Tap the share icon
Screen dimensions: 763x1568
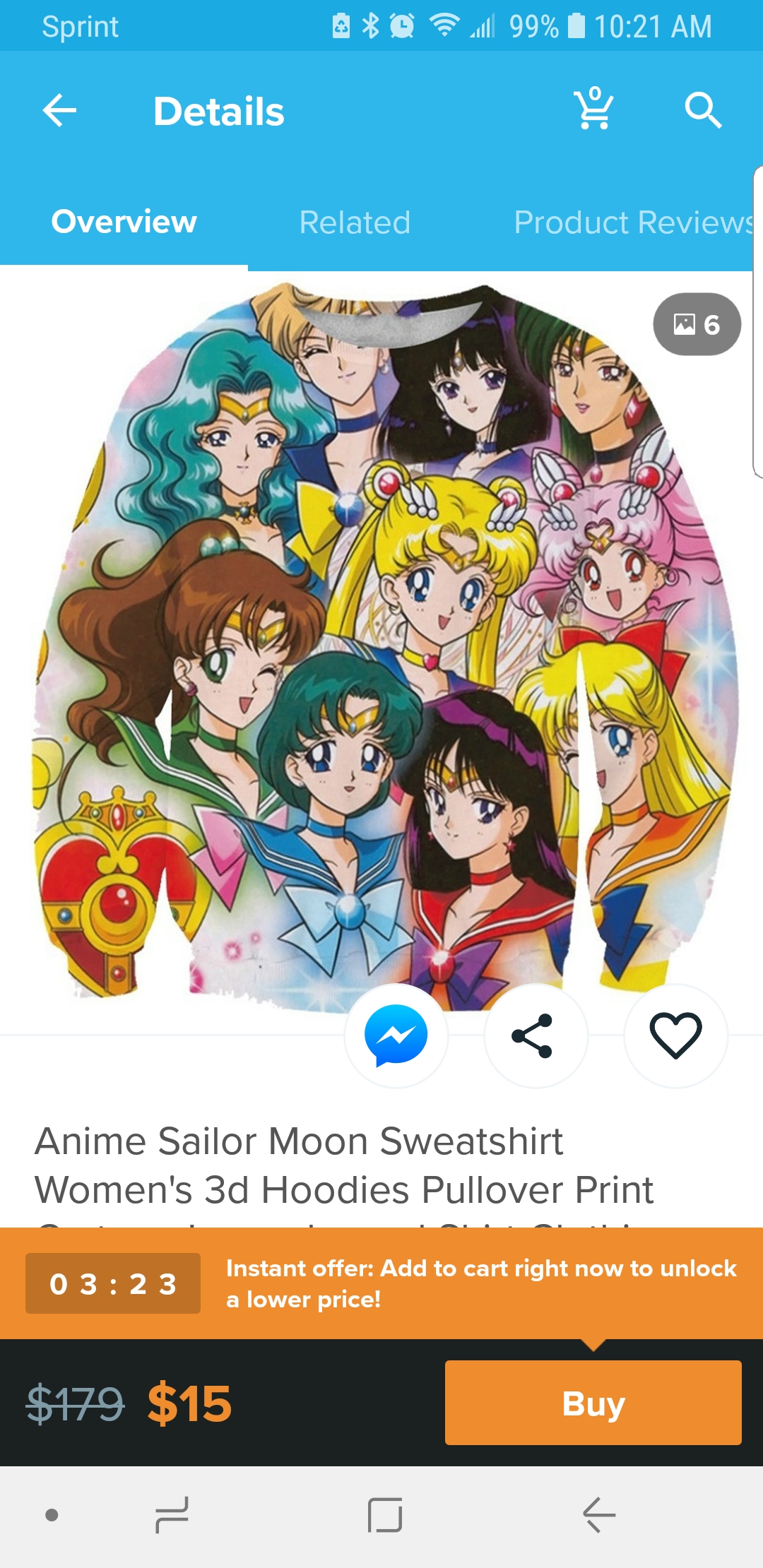click(536, 1035)
